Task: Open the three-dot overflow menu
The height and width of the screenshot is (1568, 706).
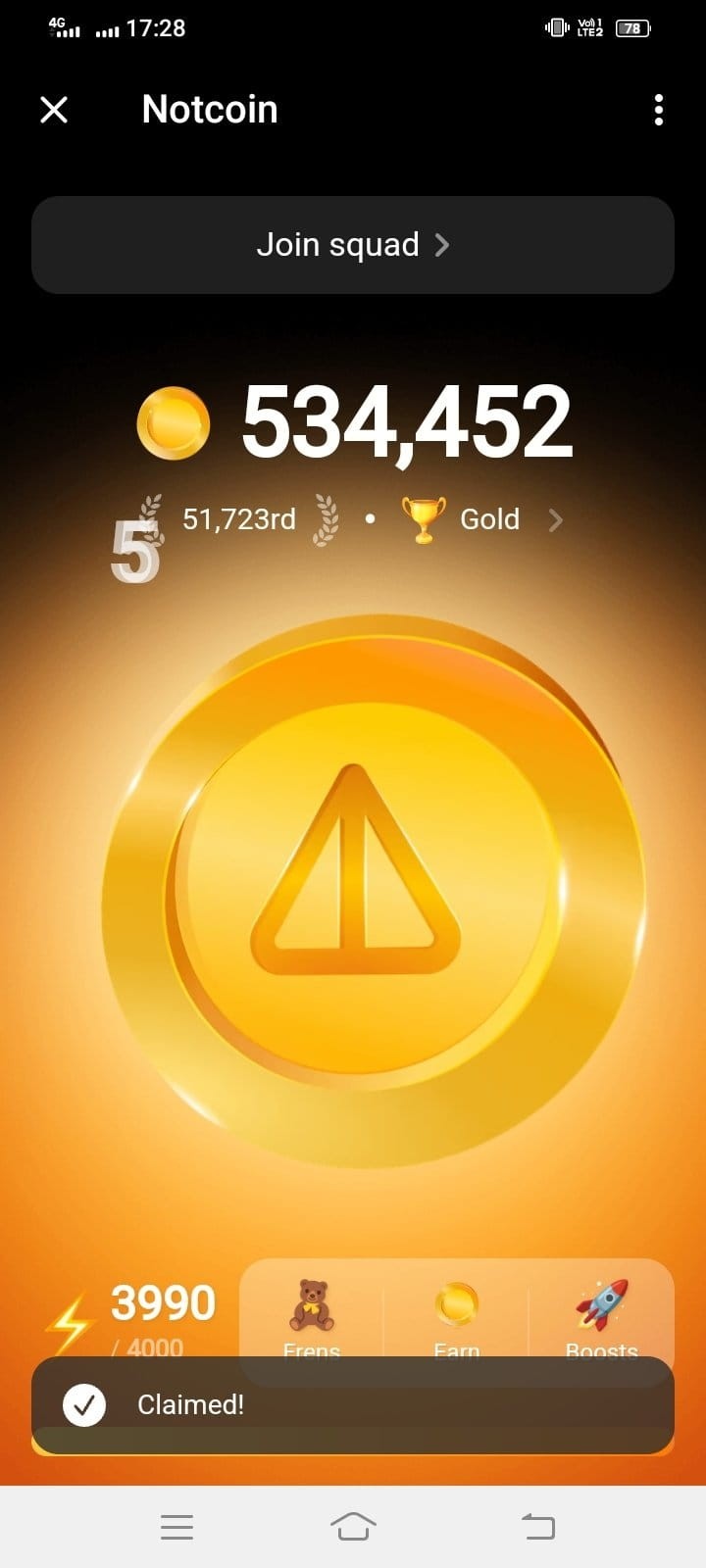Action: [x=658, y=110]
